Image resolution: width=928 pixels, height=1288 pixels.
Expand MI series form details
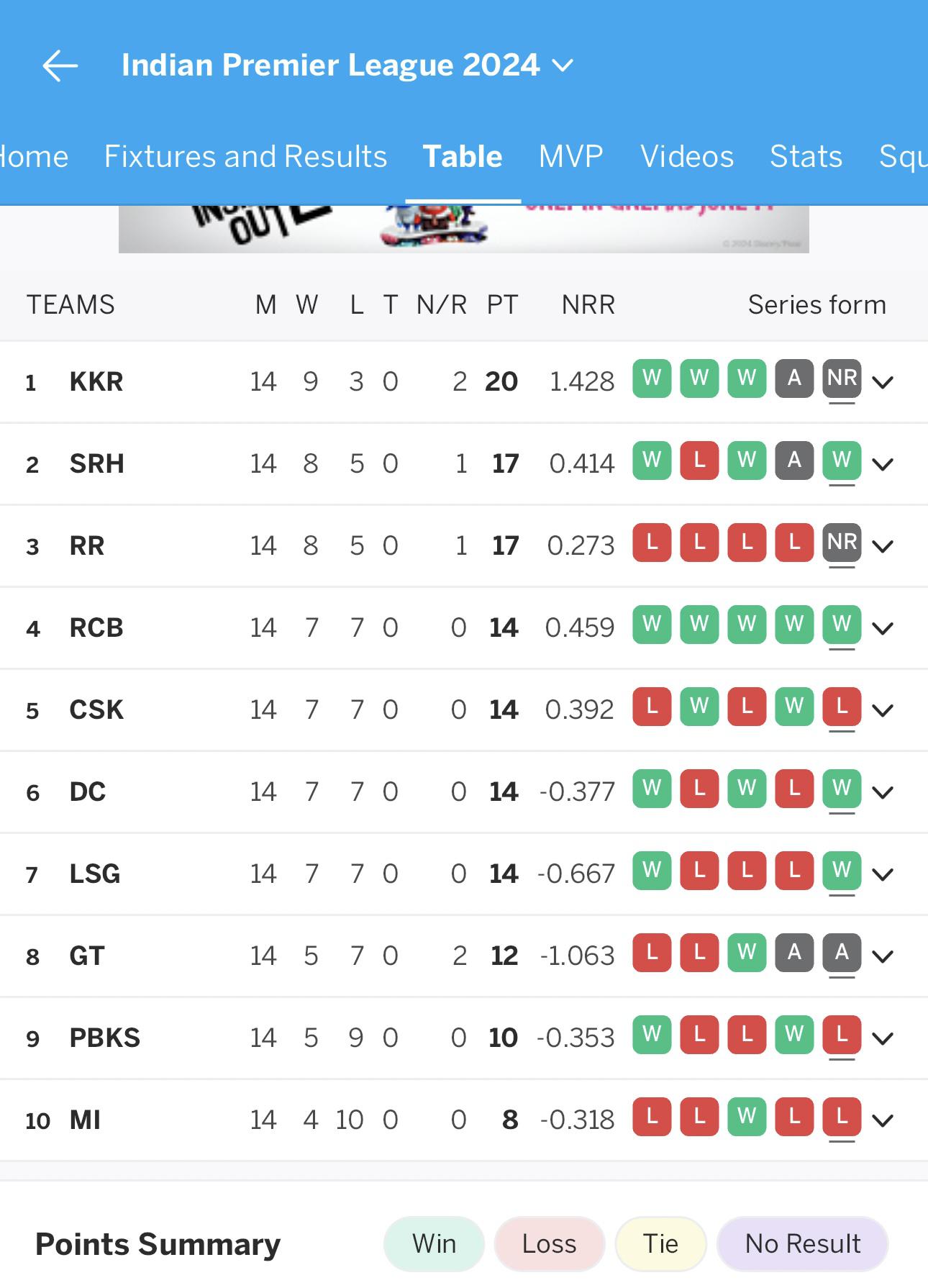tap(883, 1120)
